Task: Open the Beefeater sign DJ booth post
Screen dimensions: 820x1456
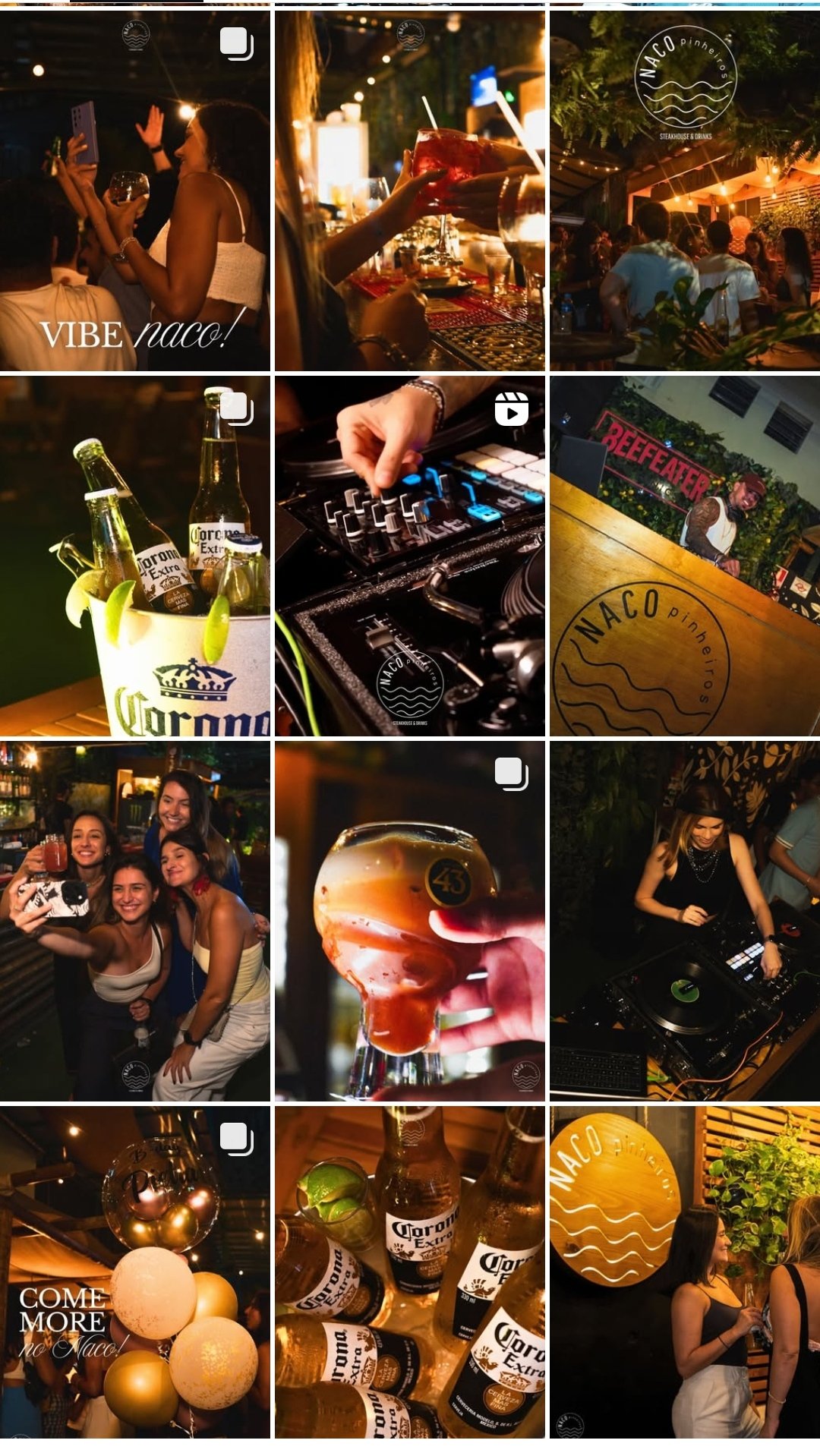Action: (684, 556)
